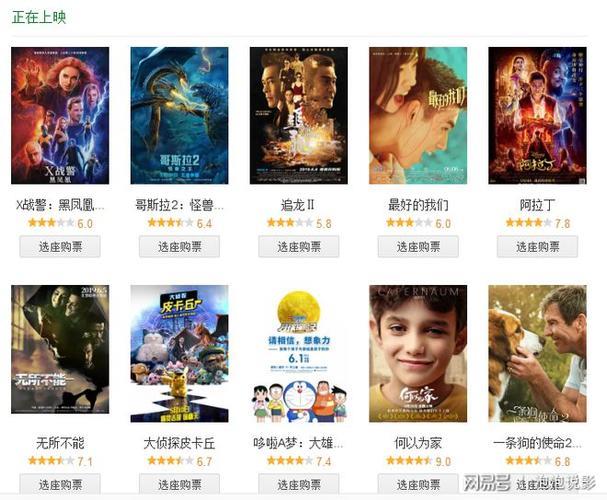Buy tickets for 无所不能

[x=60, y=485]
